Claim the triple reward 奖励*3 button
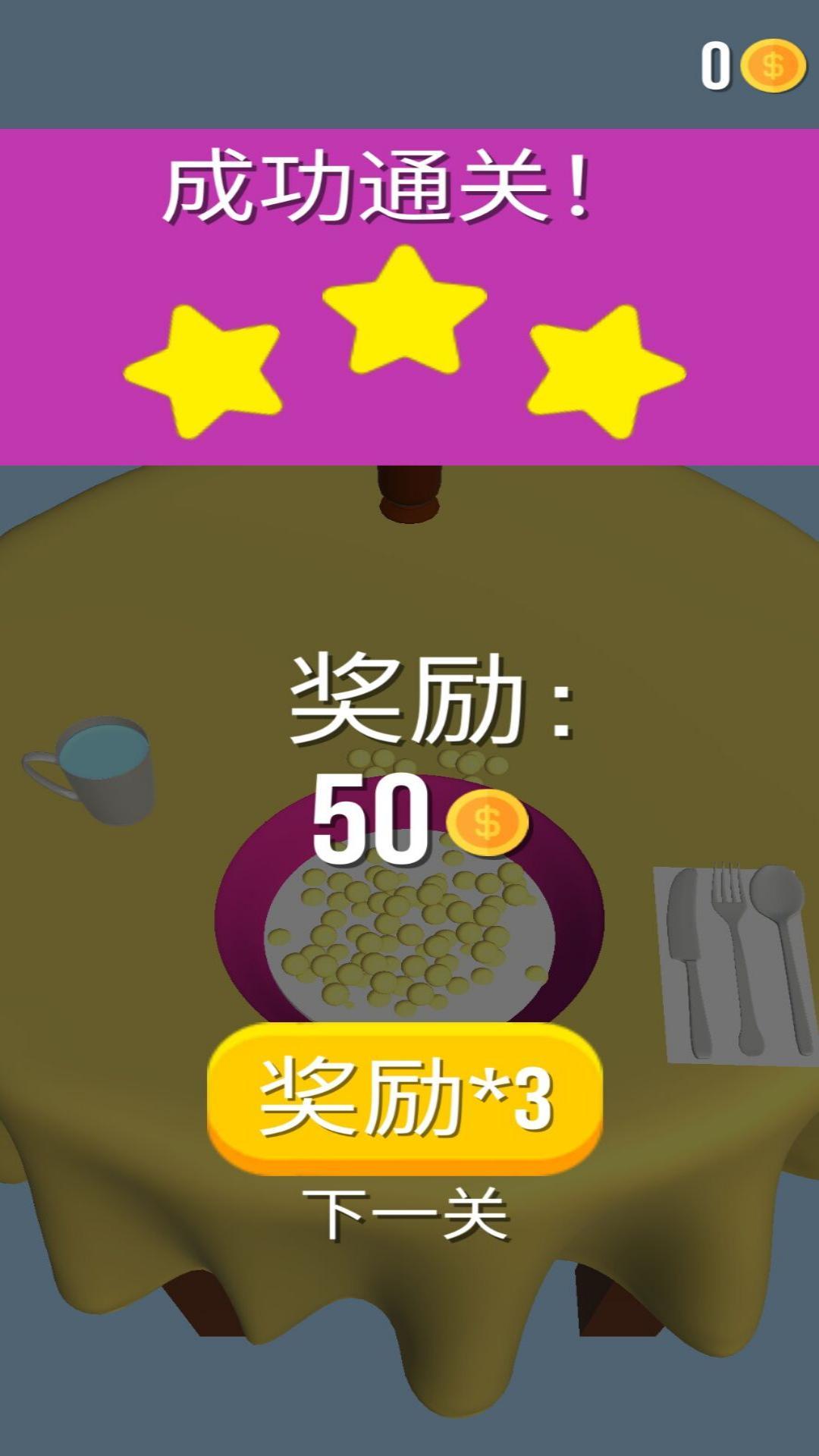819x1456 pixels. pyautogui.click(x=405, y=1097)
